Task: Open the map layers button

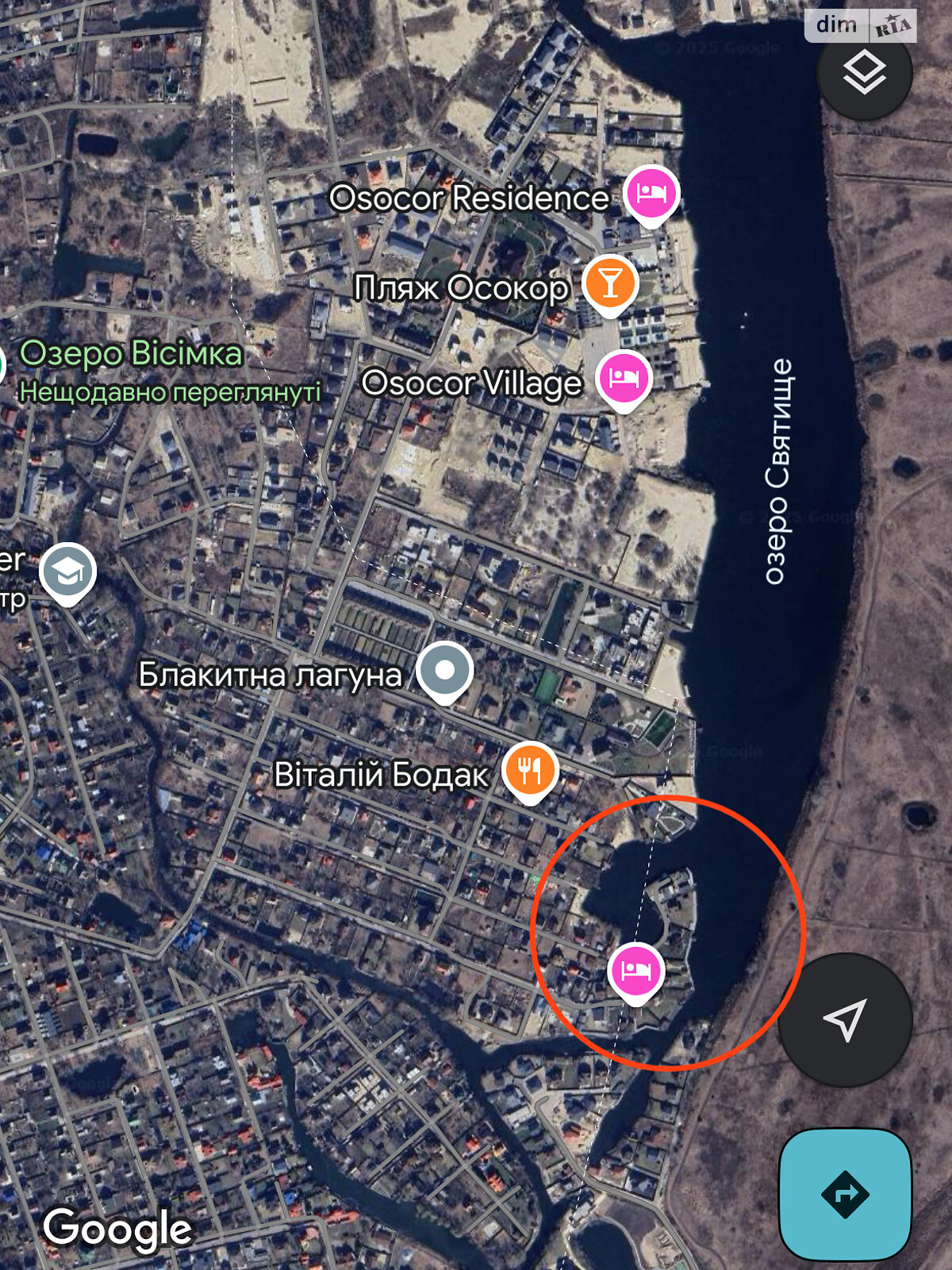Action: click(x=864, y=73)
